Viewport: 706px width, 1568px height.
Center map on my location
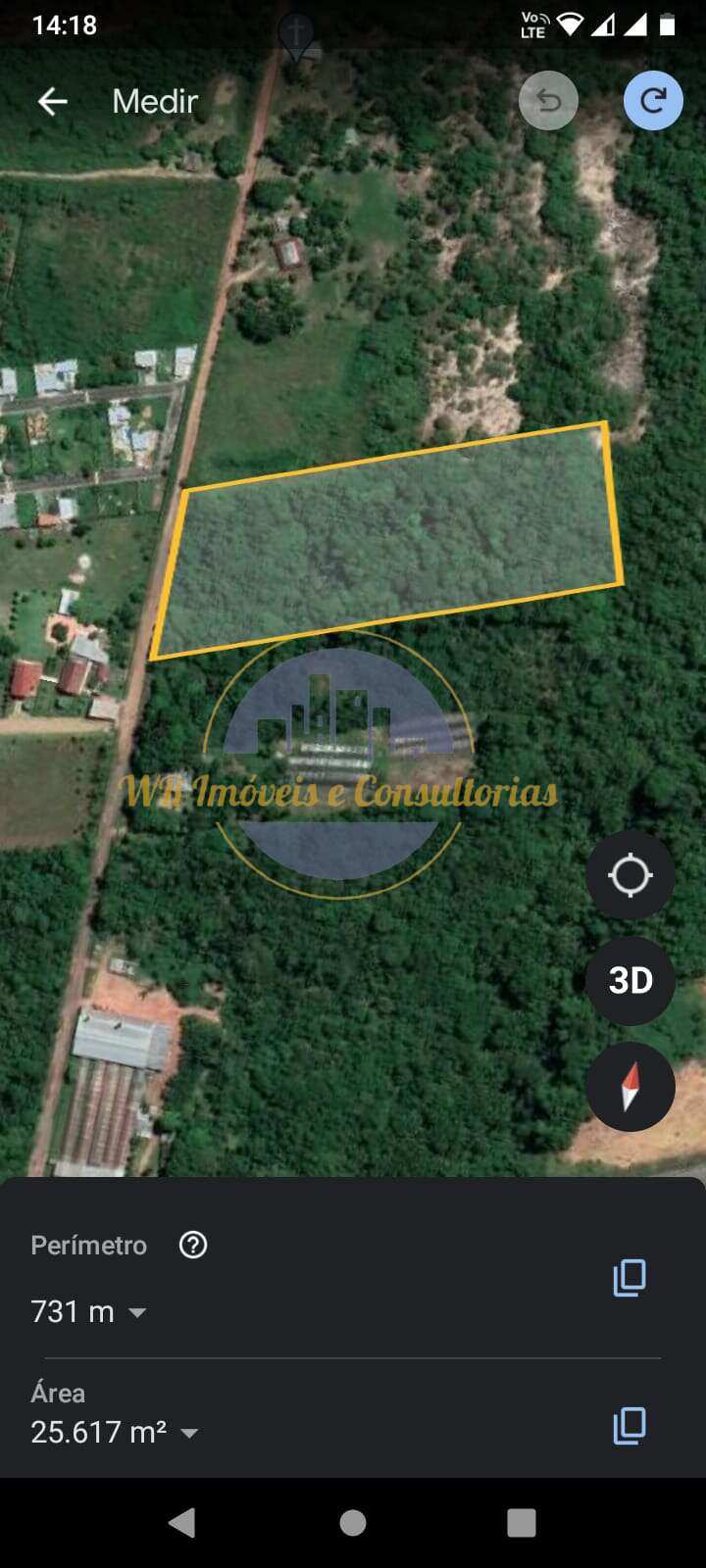pyautogui.click(x=630, y=875)
